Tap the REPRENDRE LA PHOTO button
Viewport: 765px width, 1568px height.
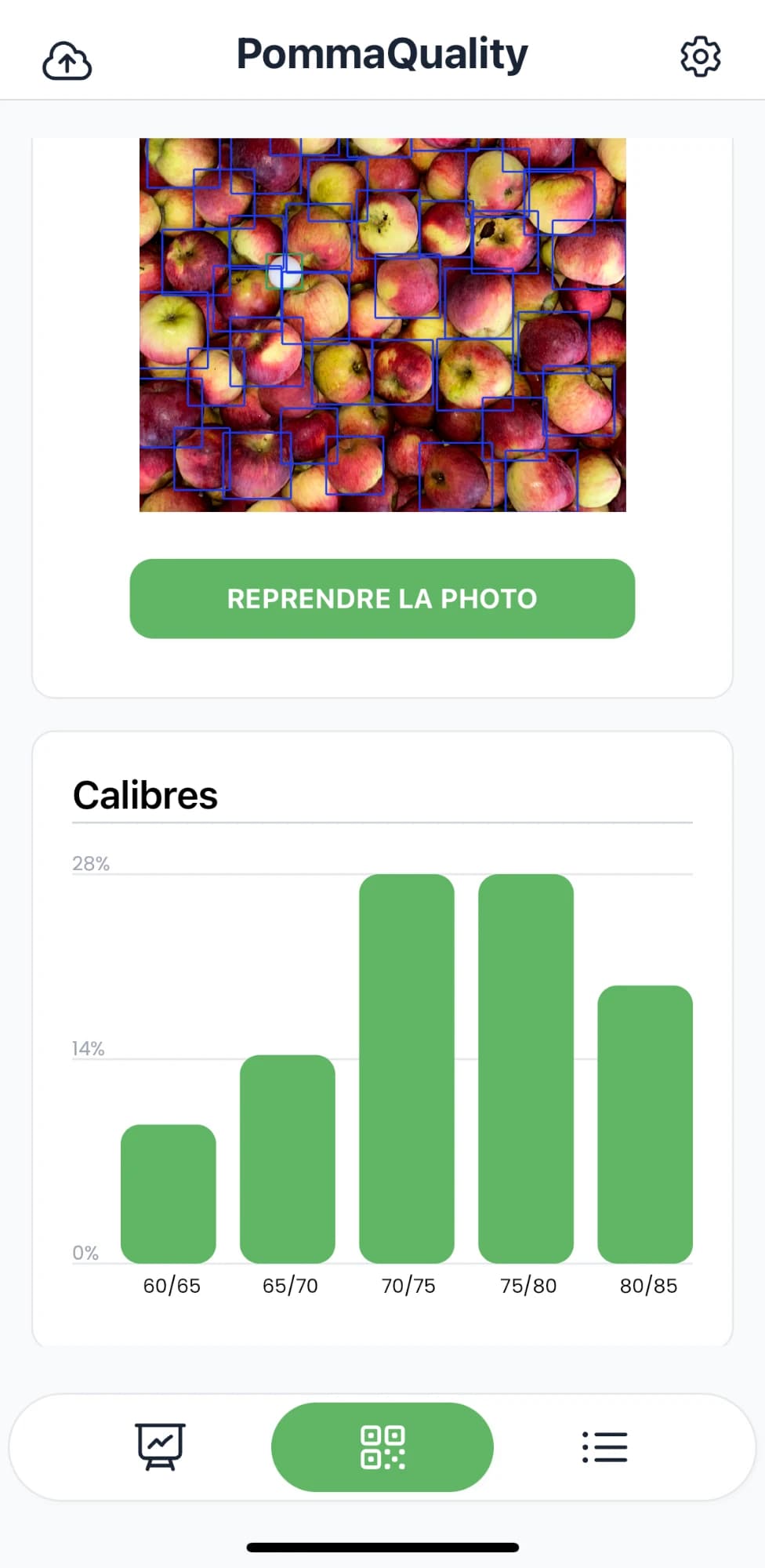coord(382,598)
